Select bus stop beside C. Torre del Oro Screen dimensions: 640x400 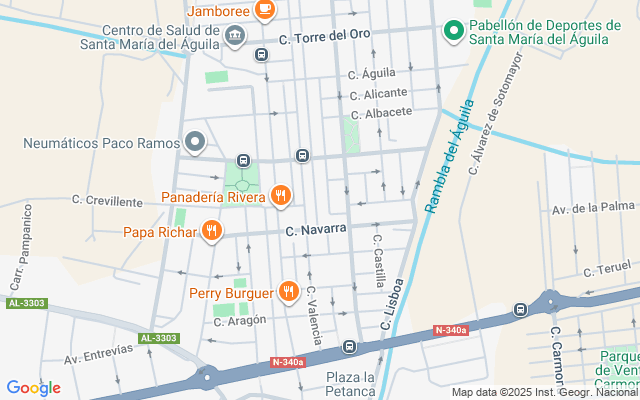click(261, 55)
